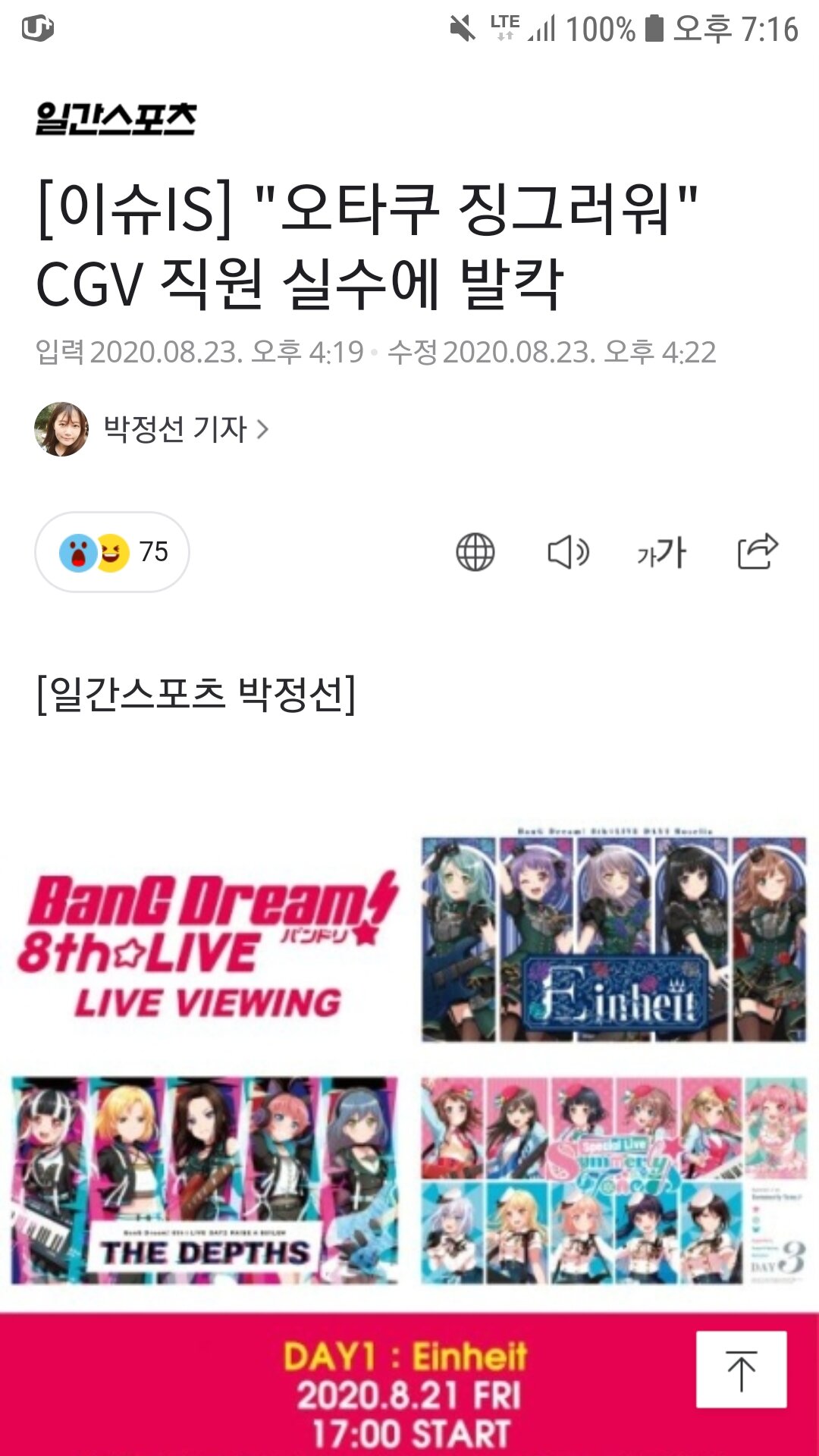The width and height of the screenshot is (819, 1456).
Task: Change font size with 가가 icon
Action: click(662, 552)
